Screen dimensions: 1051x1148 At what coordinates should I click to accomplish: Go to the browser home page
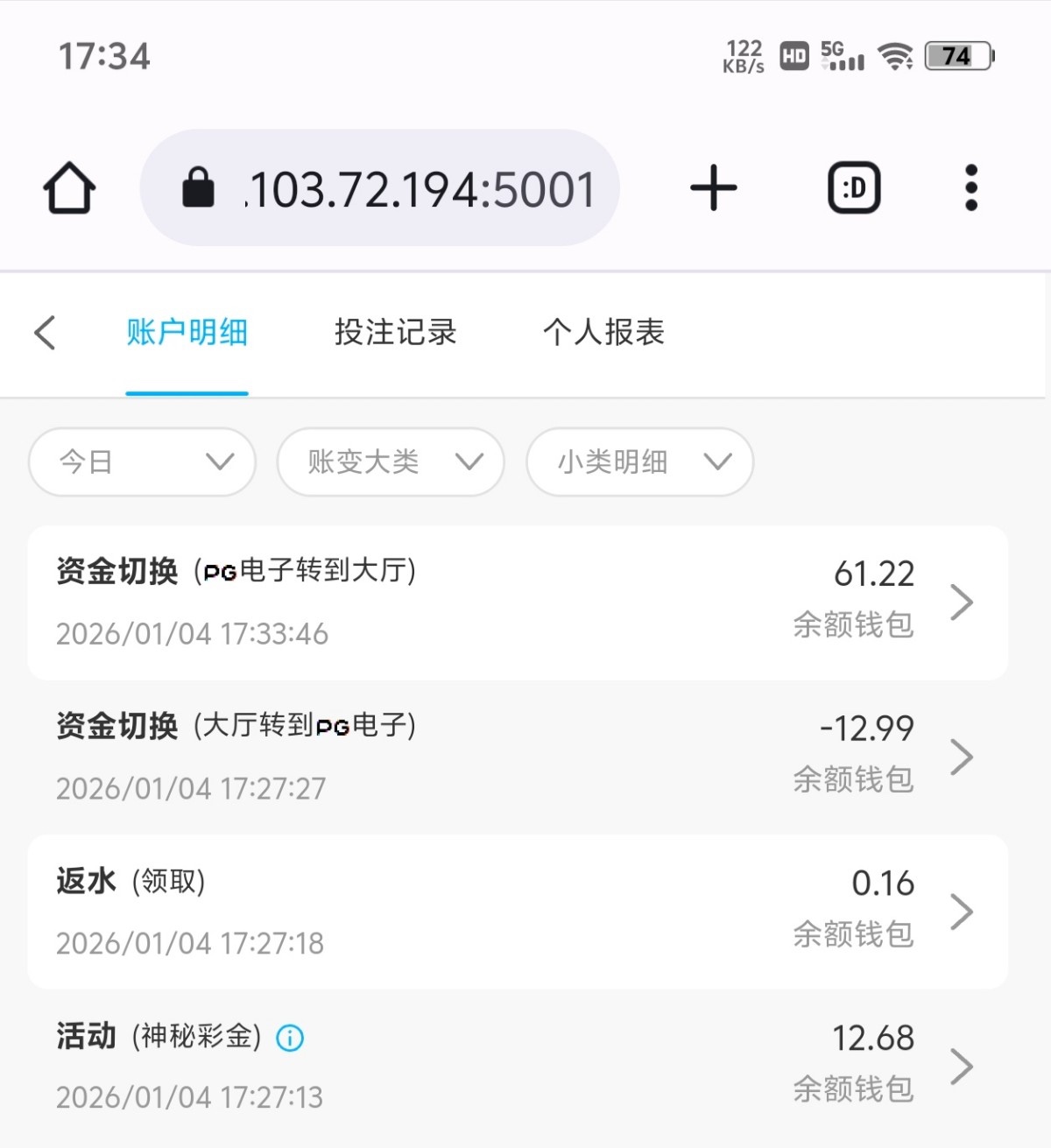[69, 188]
